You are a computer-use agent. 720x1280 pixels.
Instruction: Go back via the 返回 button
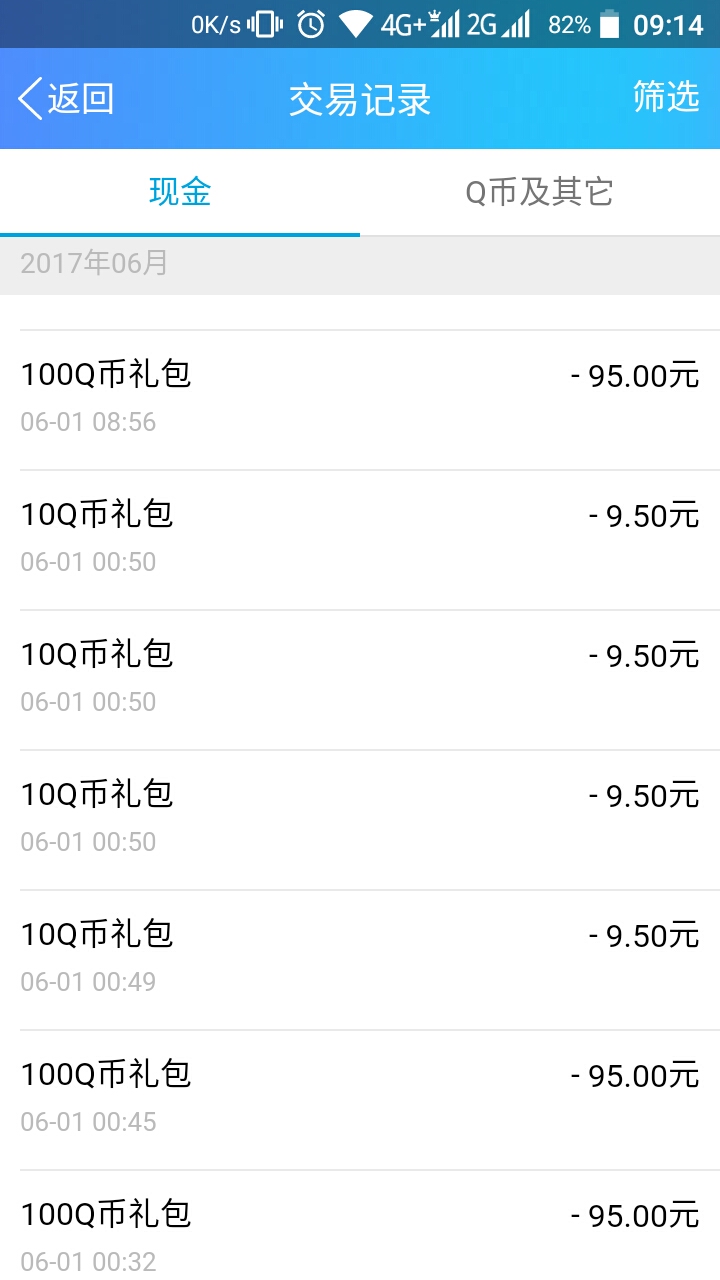click(66, 99)
